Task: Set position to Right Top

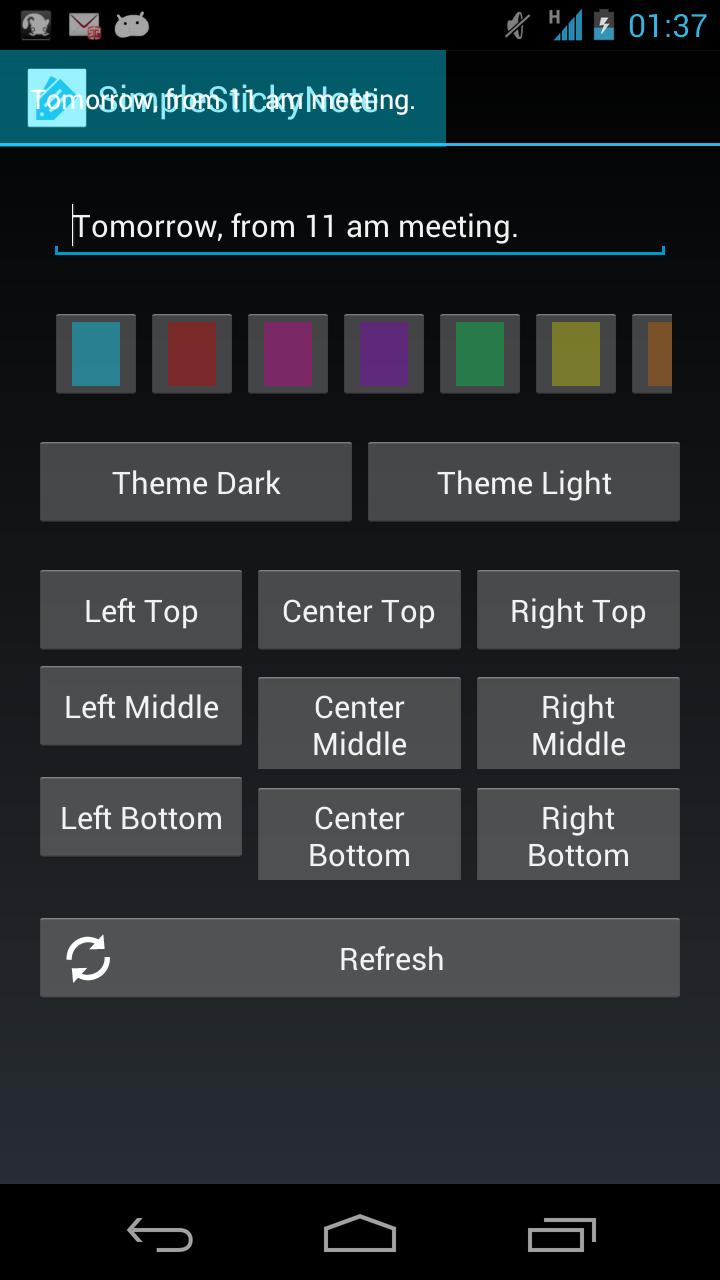Action: (578, 610)
